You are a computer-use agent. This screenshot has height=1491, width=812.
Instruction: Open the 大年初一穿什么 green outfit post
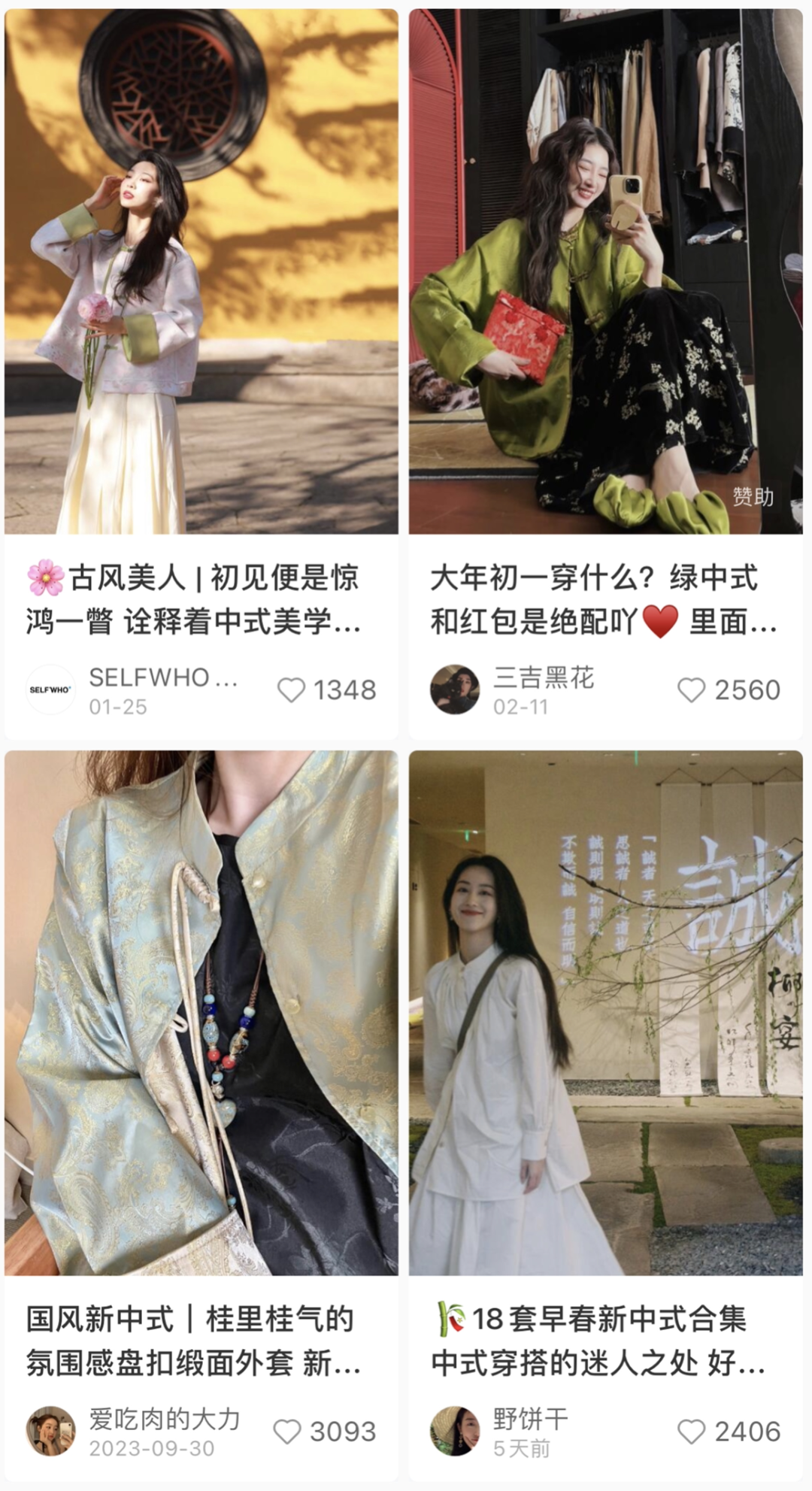click(x=605, y=271)
